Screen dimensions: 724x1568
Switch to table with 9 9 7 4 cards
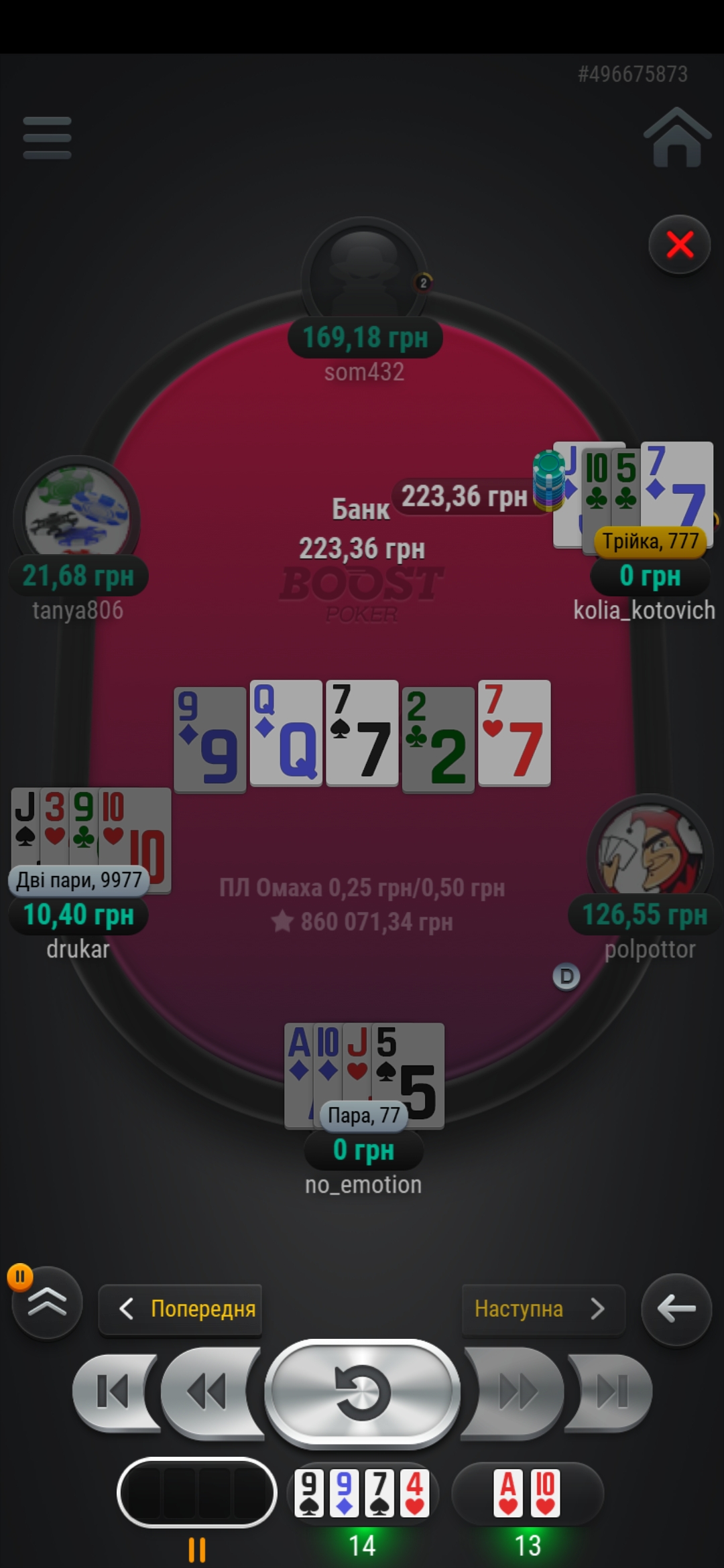(362, 1493)
